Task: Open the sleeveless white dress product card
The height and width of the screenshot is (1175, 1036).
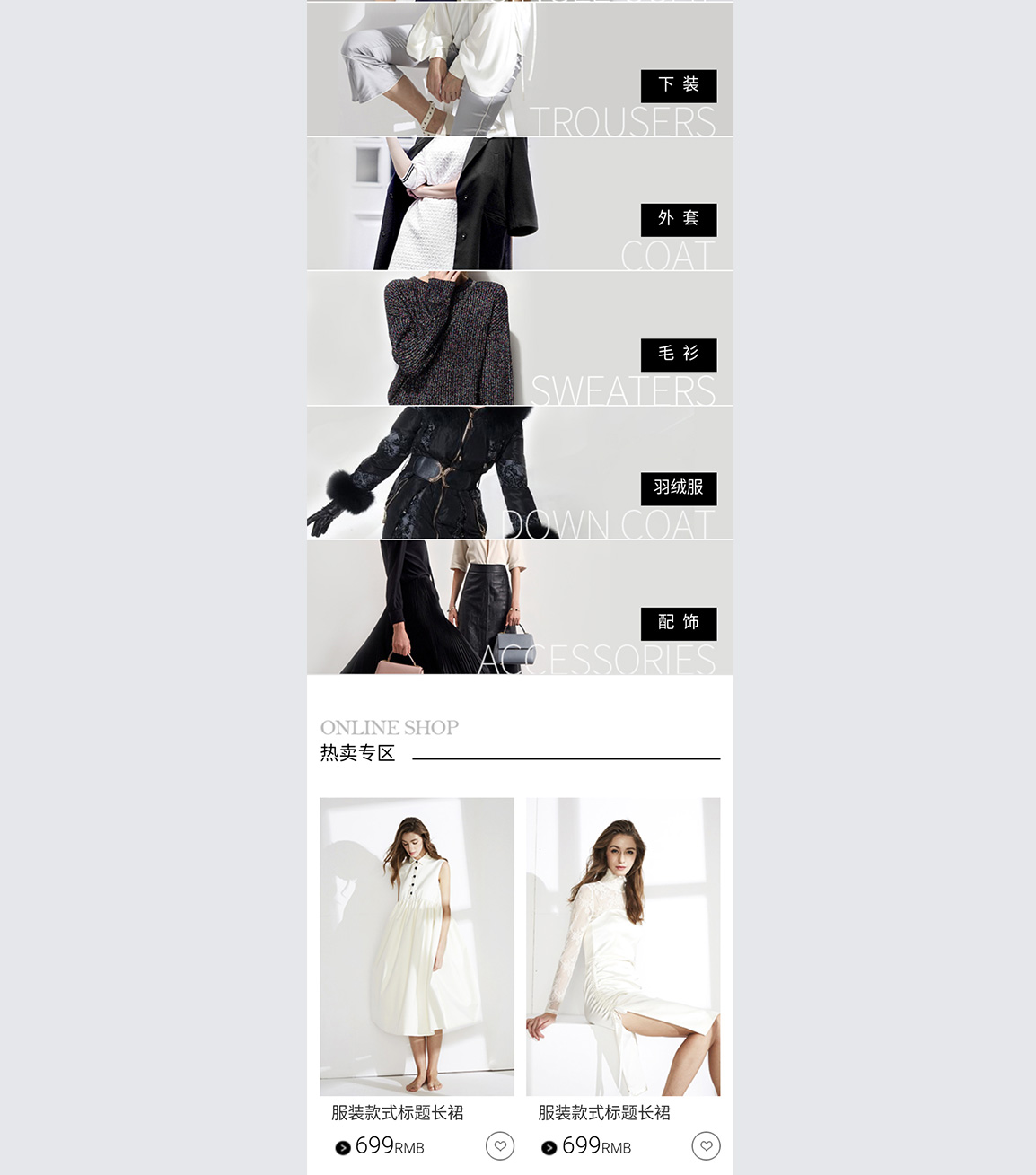Action: 417,946
